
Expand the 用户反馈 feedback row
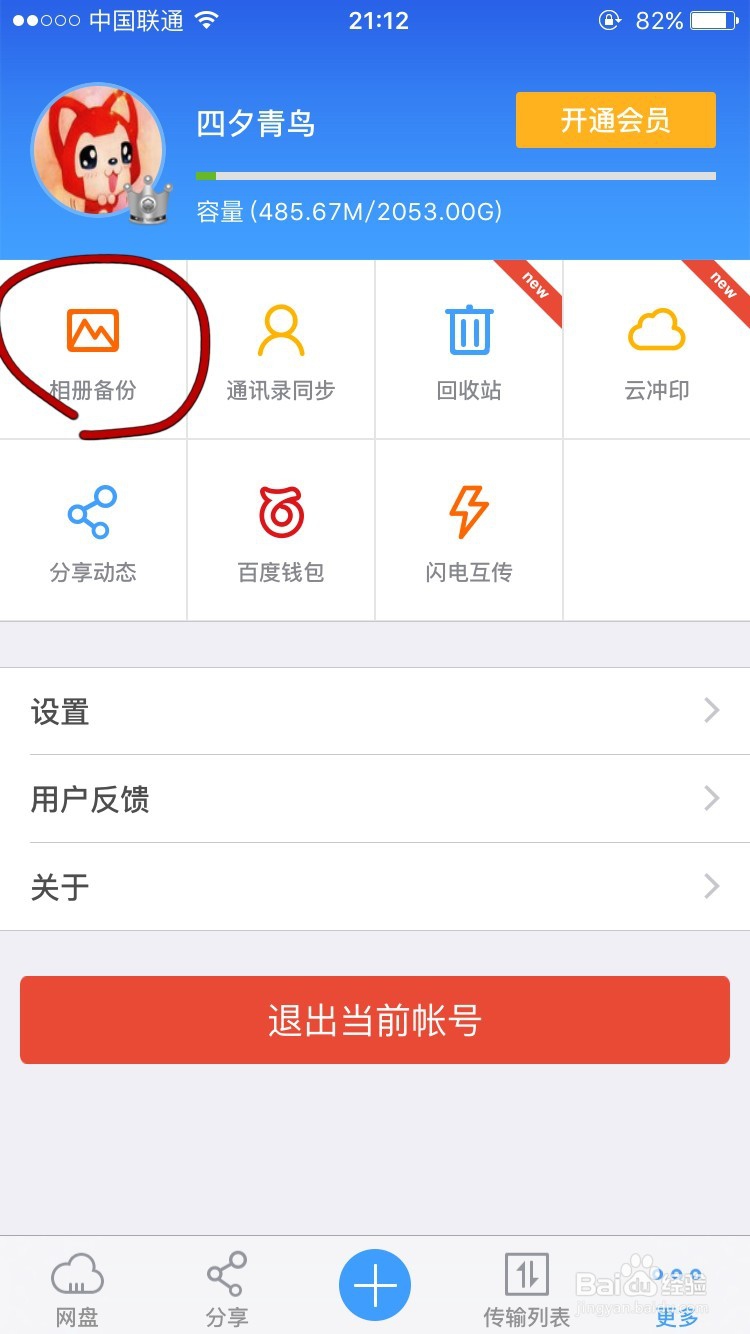tap(375, 799)
